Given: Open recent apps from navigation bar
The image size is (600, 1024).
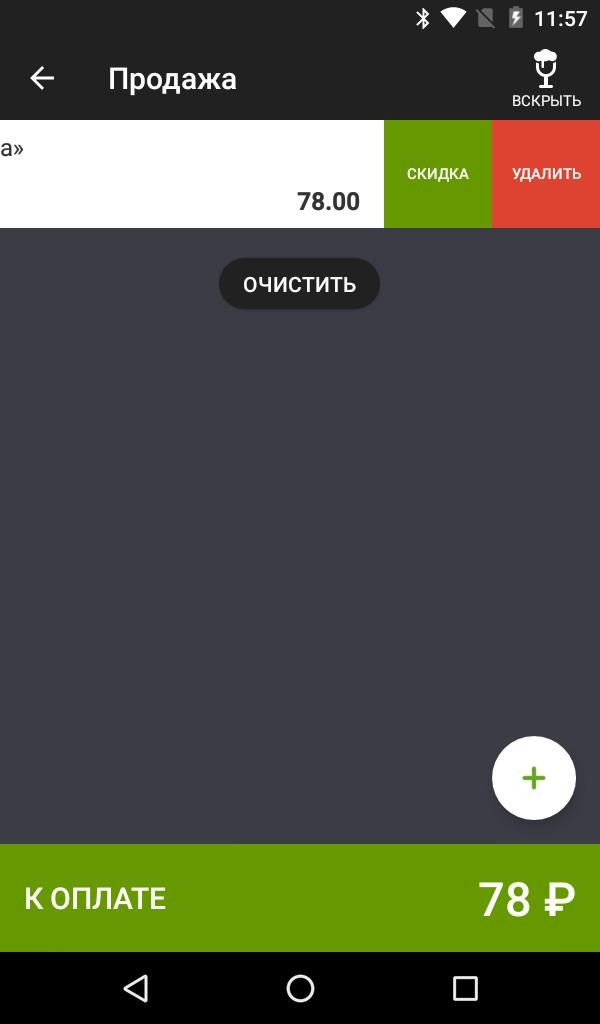Looking at the screenshot, I should (x=465, y=988).
